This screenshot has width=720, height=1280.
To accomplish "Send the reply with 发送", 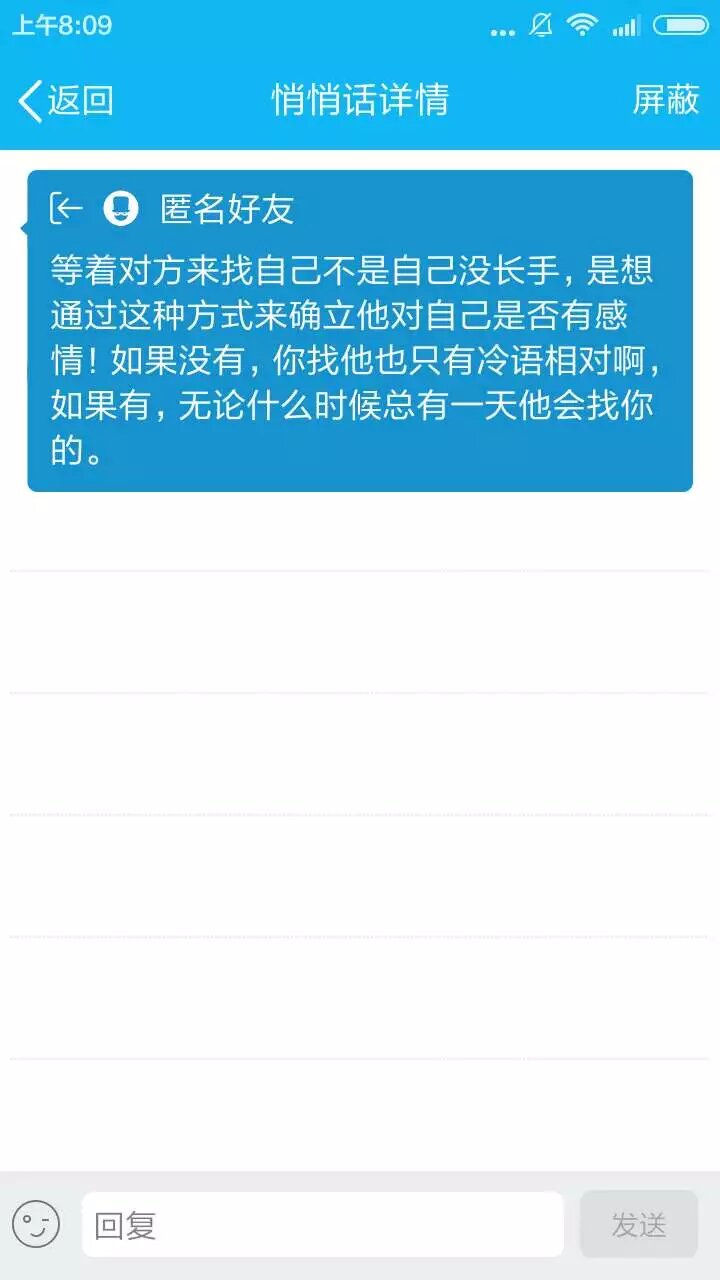I will (x=638, y=1225).
